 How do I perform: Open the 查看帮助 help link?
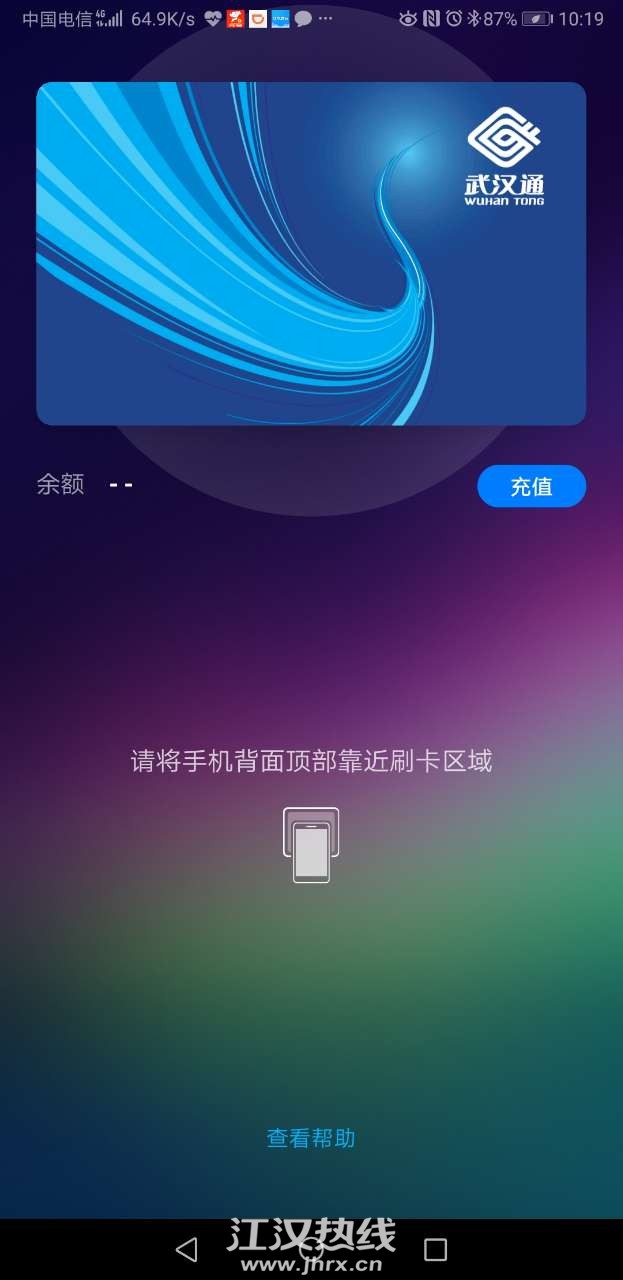click(x=311, y=1138)
